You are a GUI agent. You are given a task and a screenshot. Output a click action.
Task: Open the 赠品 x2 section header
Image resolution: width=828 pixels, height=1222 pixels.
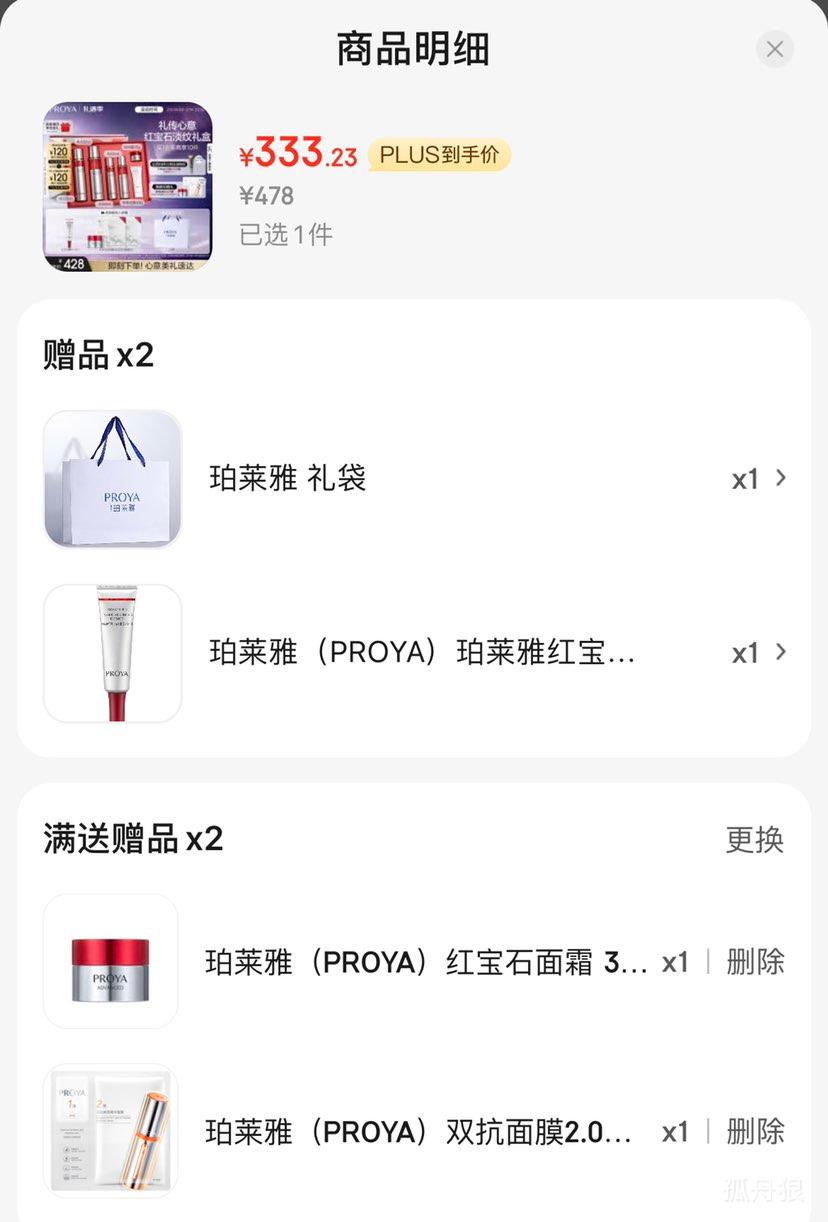coord(98,354)
